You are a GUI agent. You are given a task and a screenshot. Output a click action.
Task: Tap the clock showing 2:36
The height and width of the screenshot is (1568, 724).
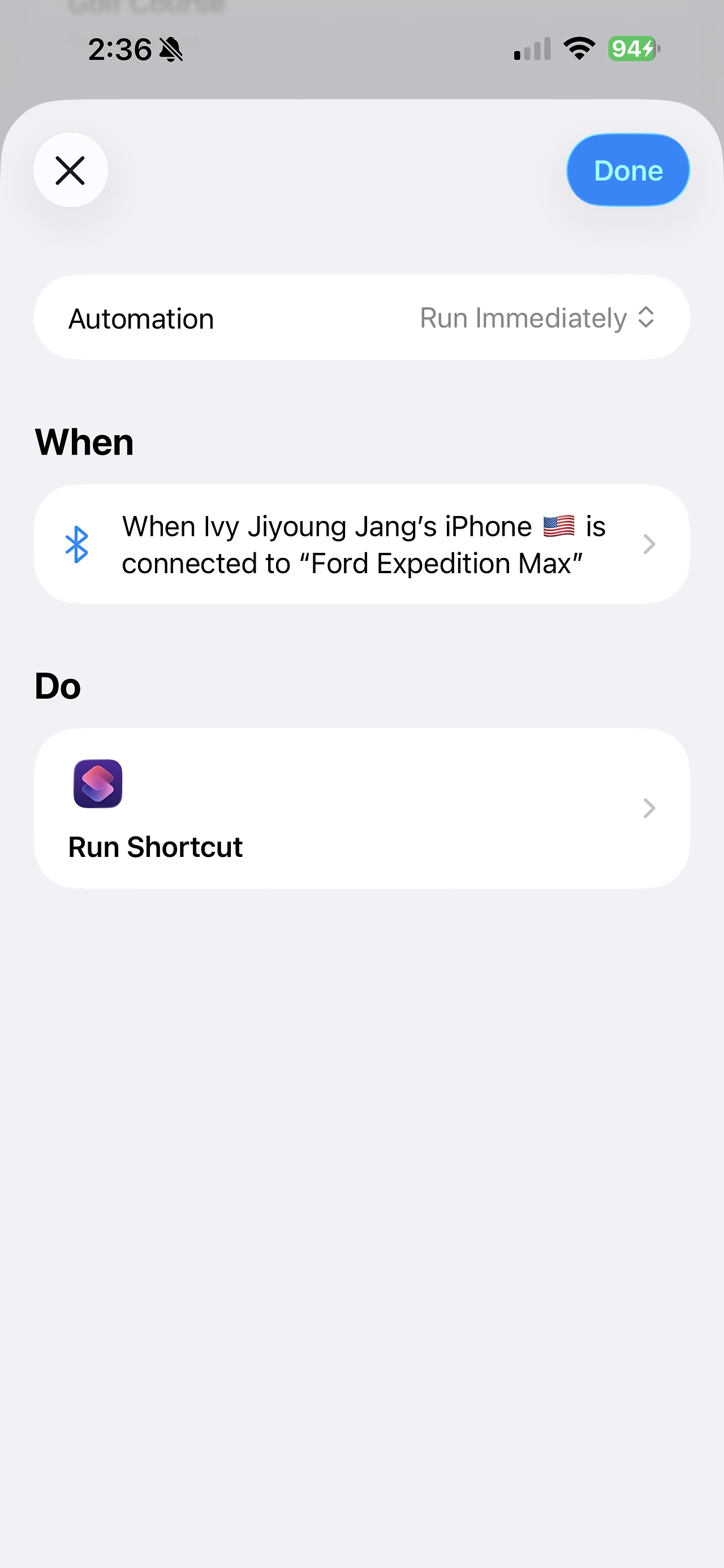119,49
